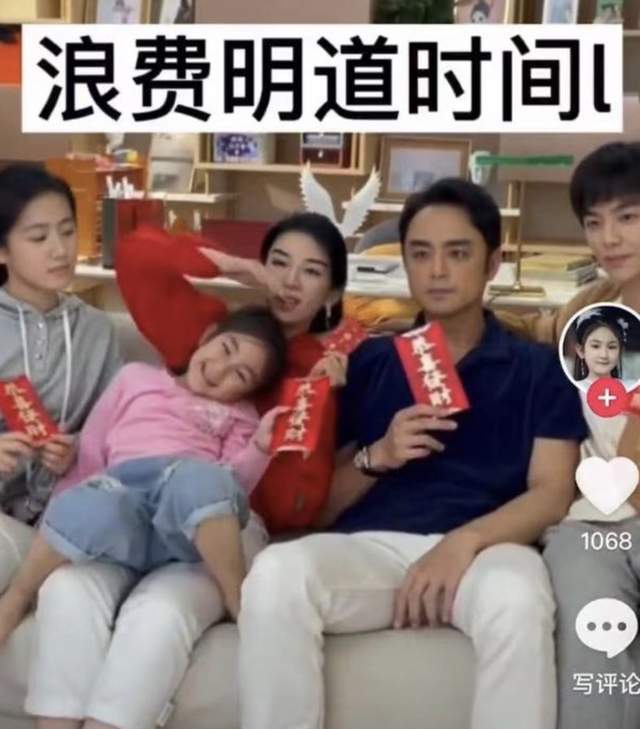The width and height of the screenshot is (640, 729).
Task: Open the creator's profile avatar
Action: click(602, 346)
